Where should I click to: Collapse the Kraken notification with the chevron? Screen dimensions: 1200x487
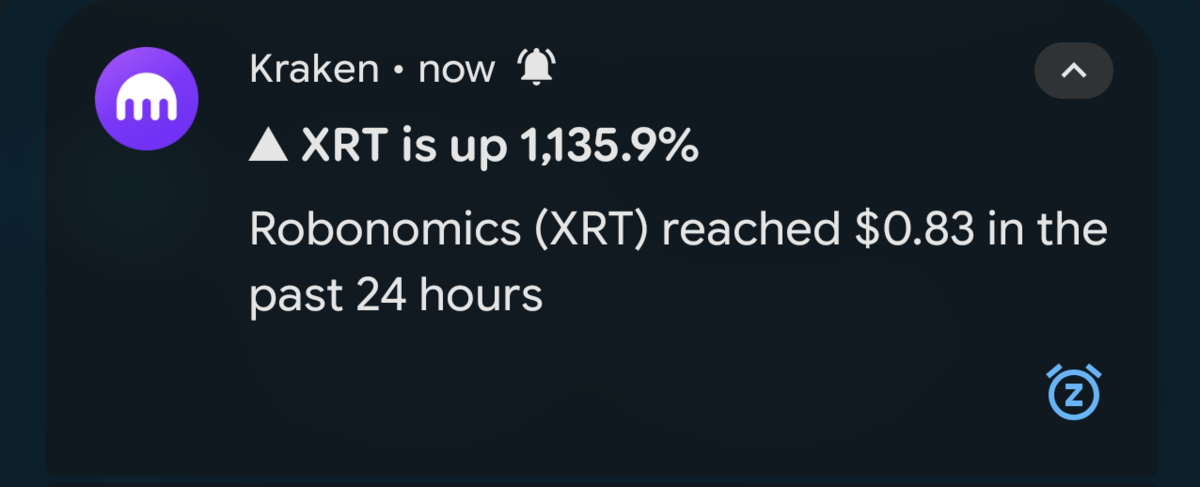(1073, 71)
